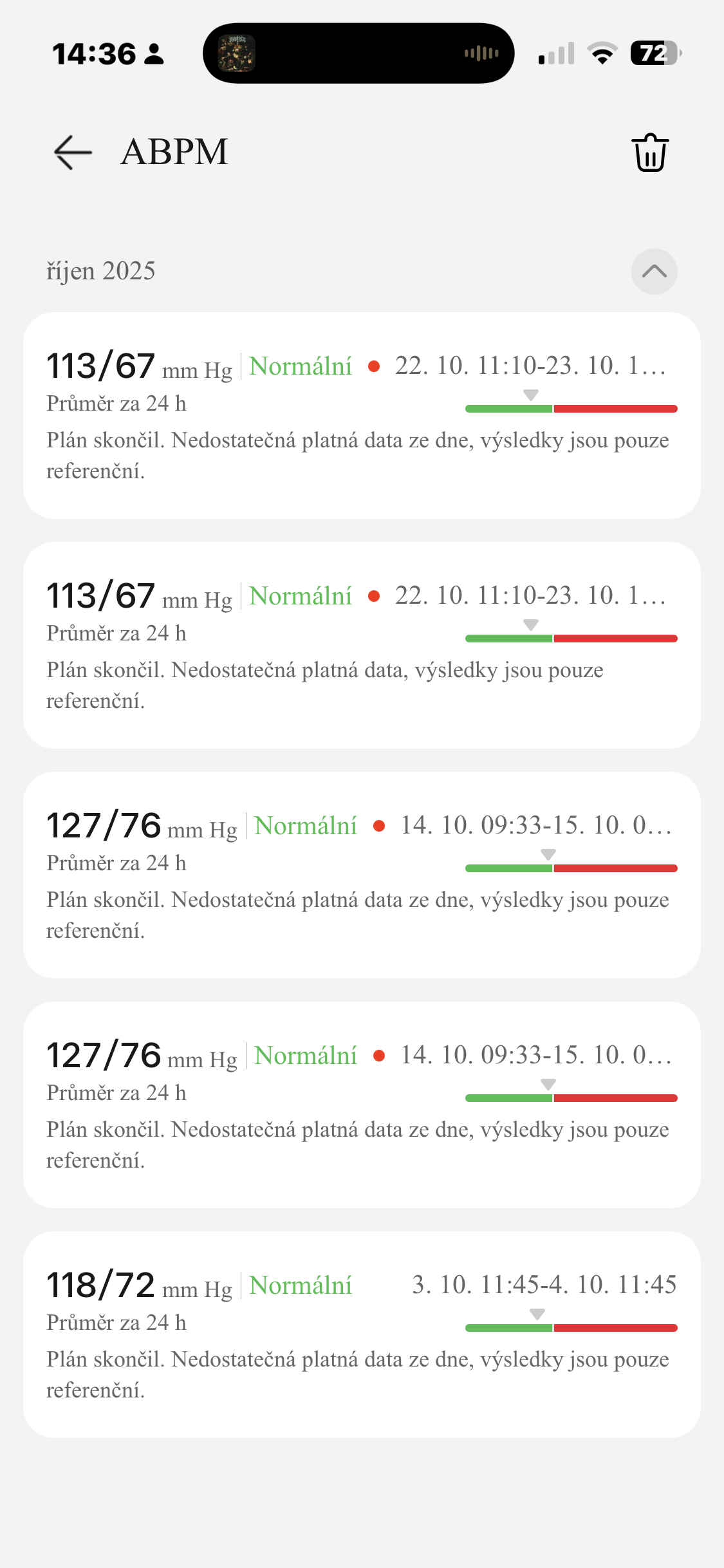Image resolution: width=724 pixels, height=1568 pixels.
Task: Open the 113/67 record mentioning 'data ze dne'
Action: click(x=362, y=415)
